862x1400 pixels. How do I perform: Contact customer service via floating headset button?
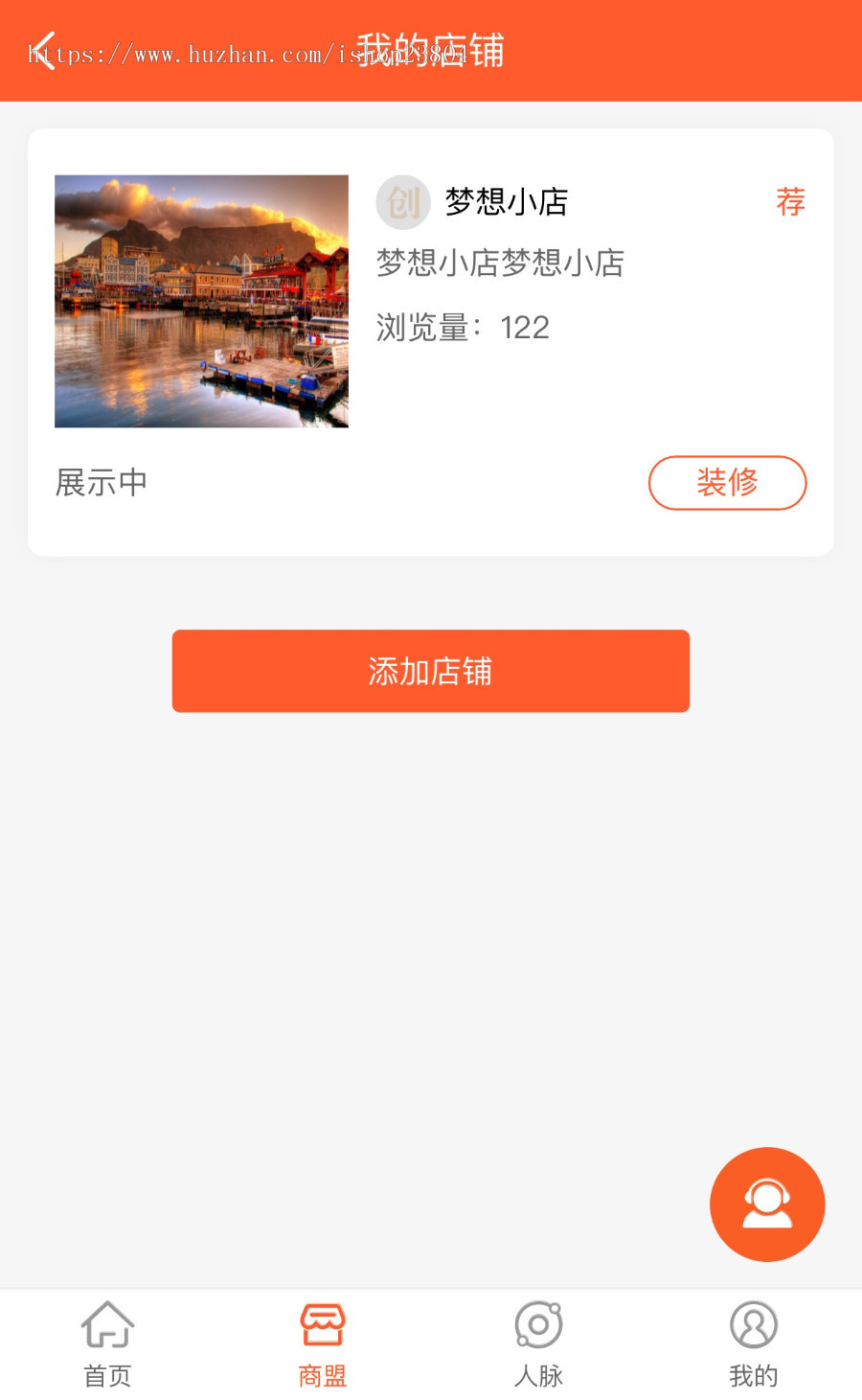(x=767, y=1204)
